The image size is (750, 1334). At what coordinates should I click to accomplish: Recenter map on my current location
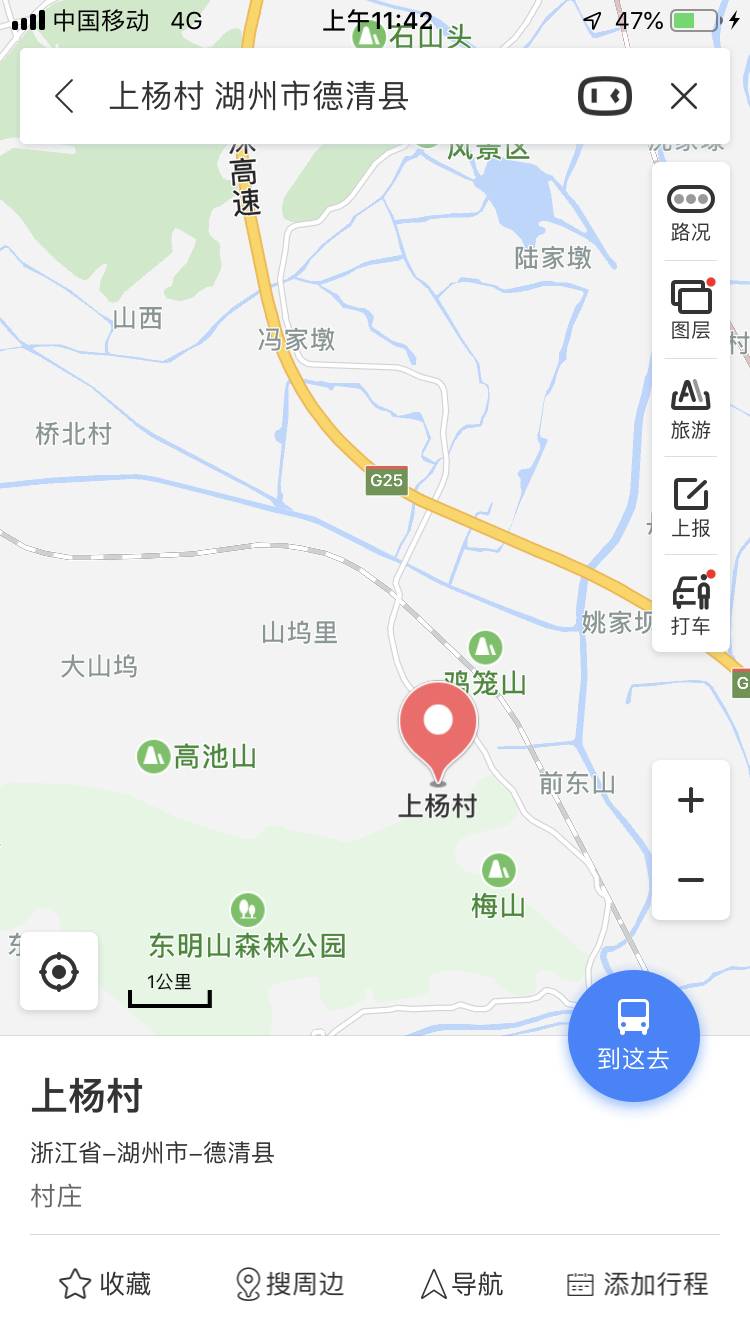coord(59,971)
